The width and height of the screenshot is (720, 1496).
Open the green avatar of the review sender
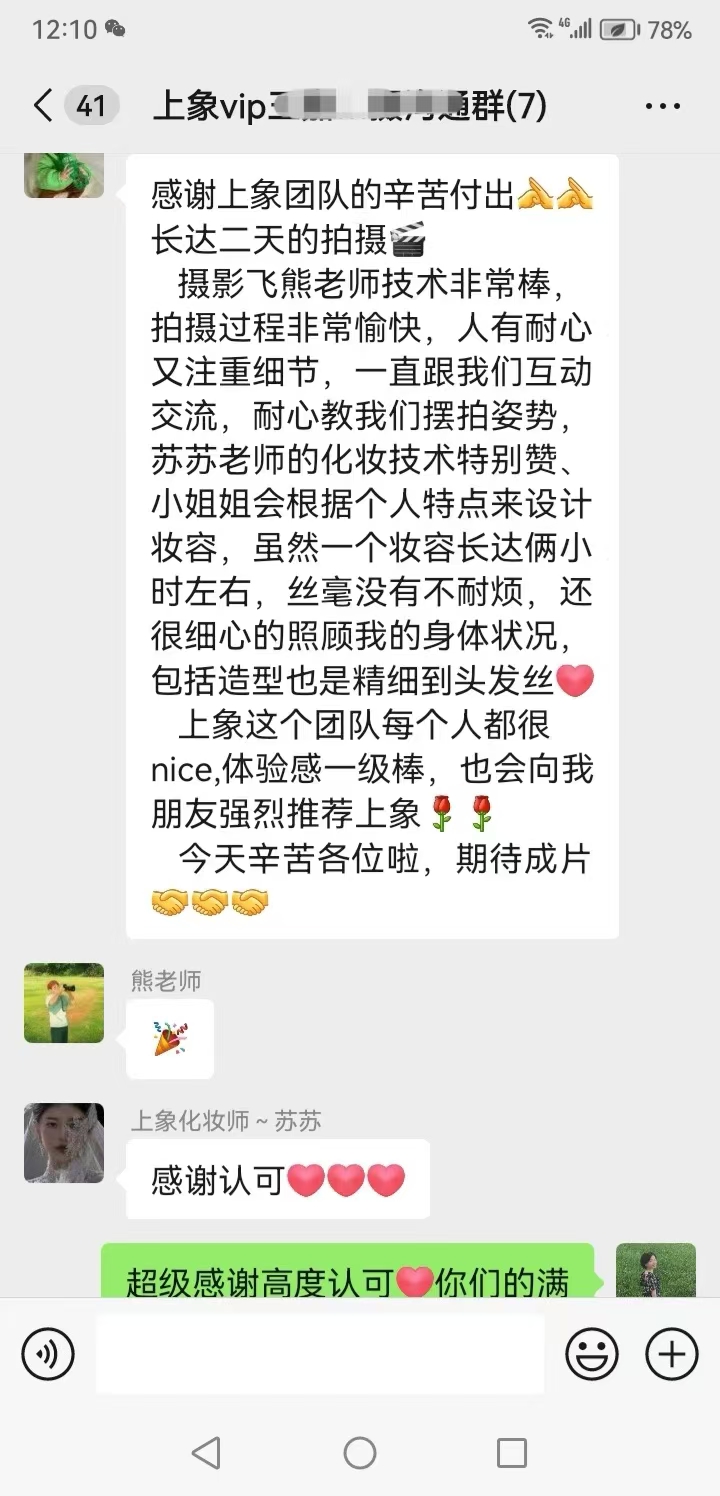click(x=64, y=175)
